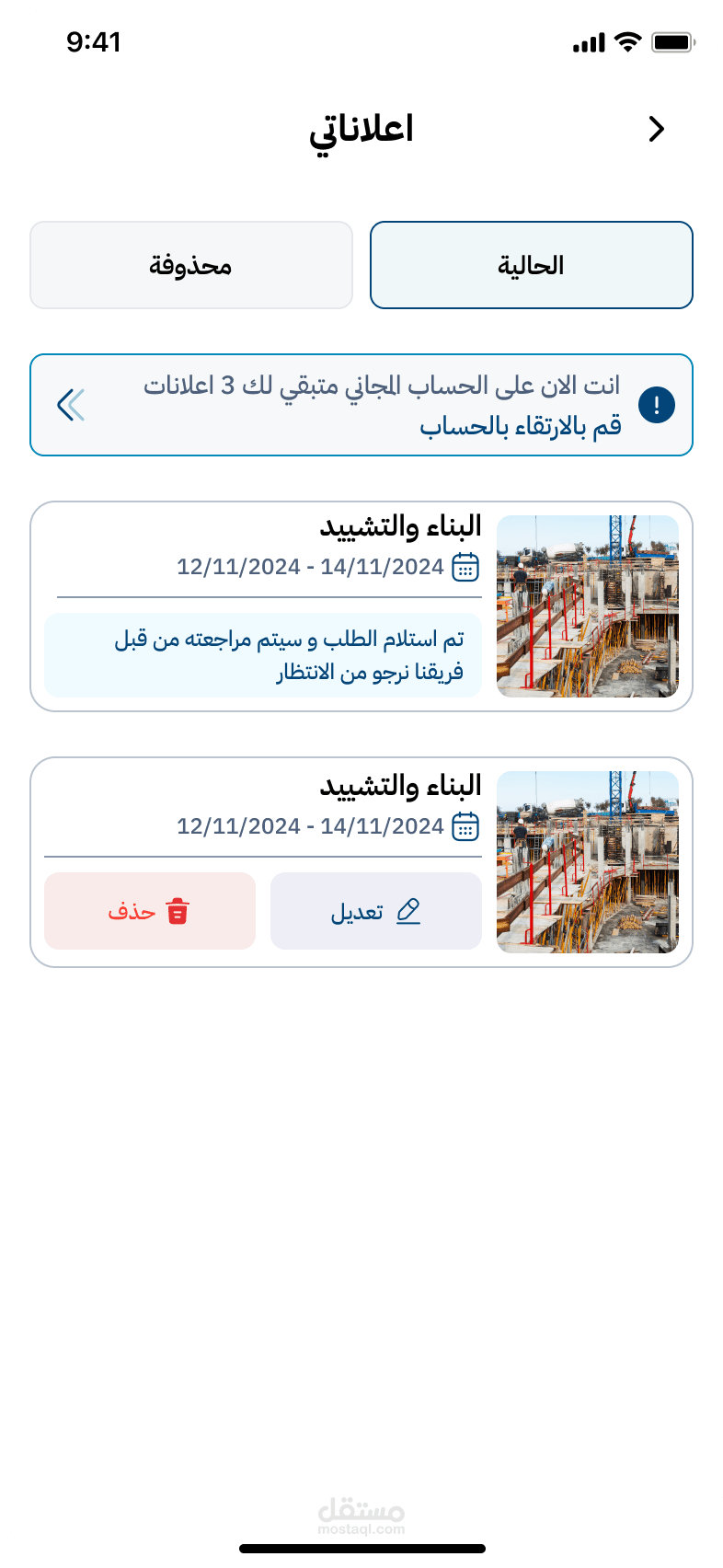Open the ad card under review
The image size is (723, 1568).
coord(361,606)
